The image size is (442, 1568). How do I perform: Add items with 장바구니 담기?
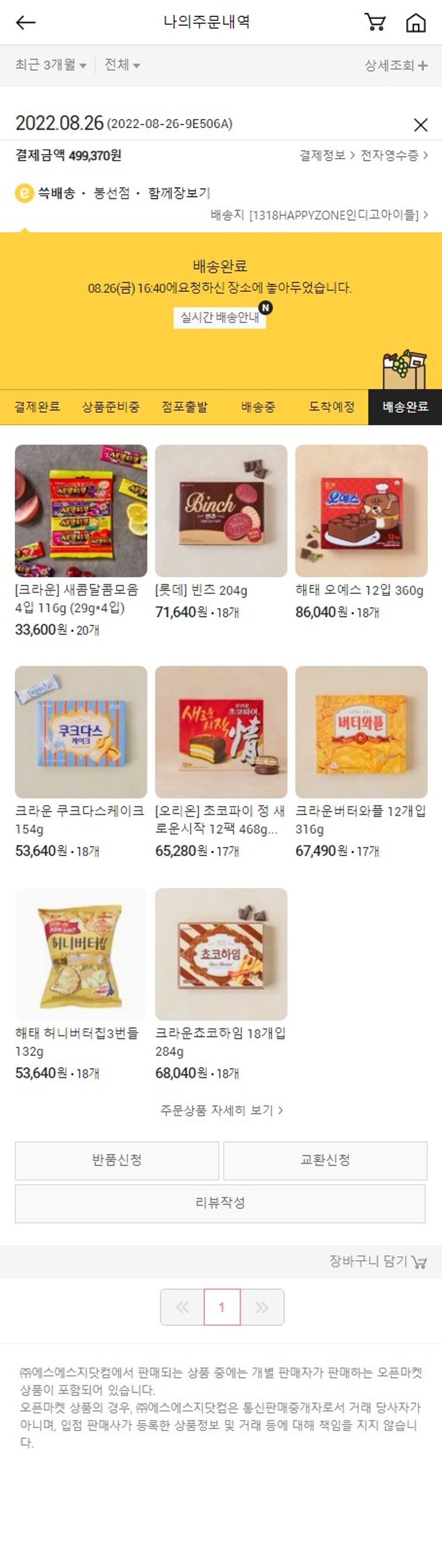click(377, 1261)
